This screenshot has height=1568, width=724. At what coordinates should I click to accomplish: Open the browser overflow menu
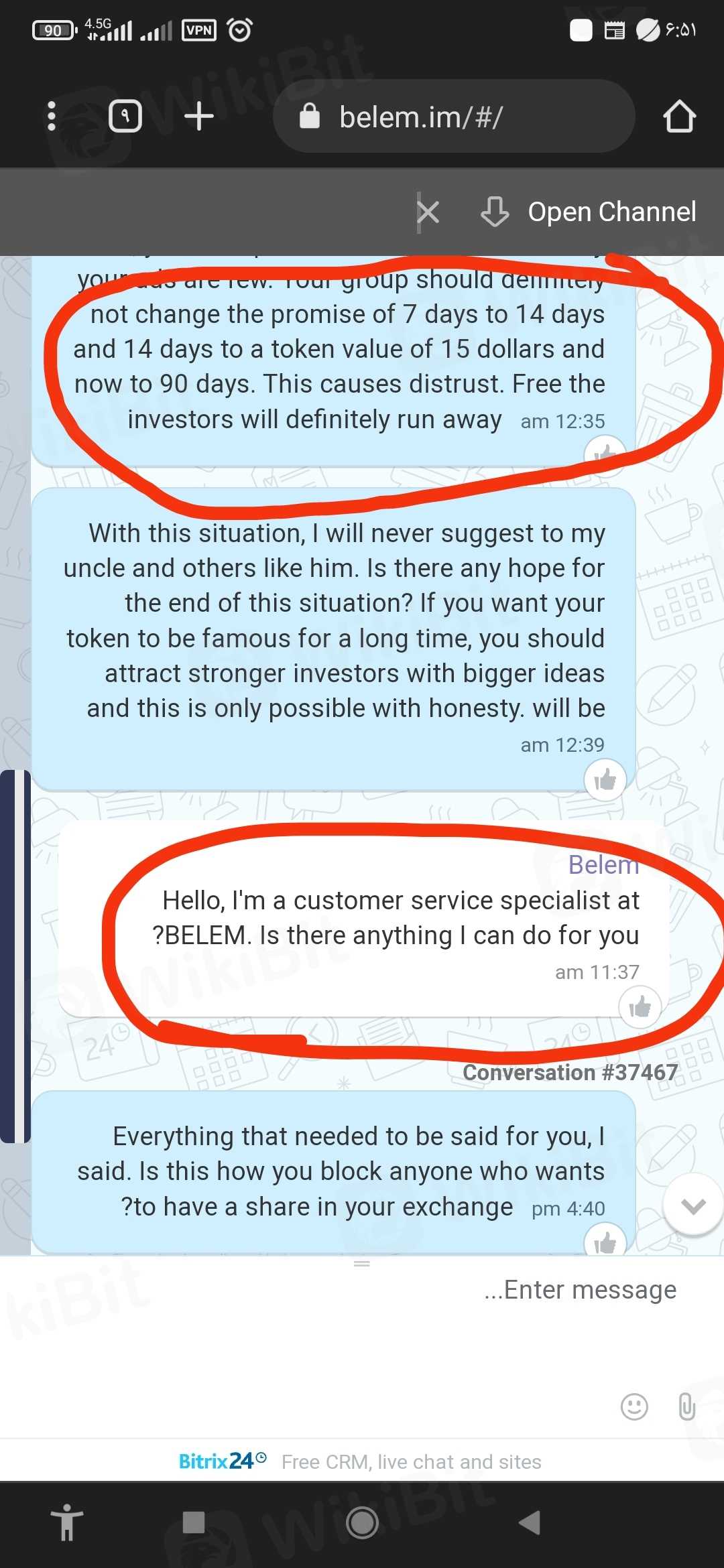(52, 117)
